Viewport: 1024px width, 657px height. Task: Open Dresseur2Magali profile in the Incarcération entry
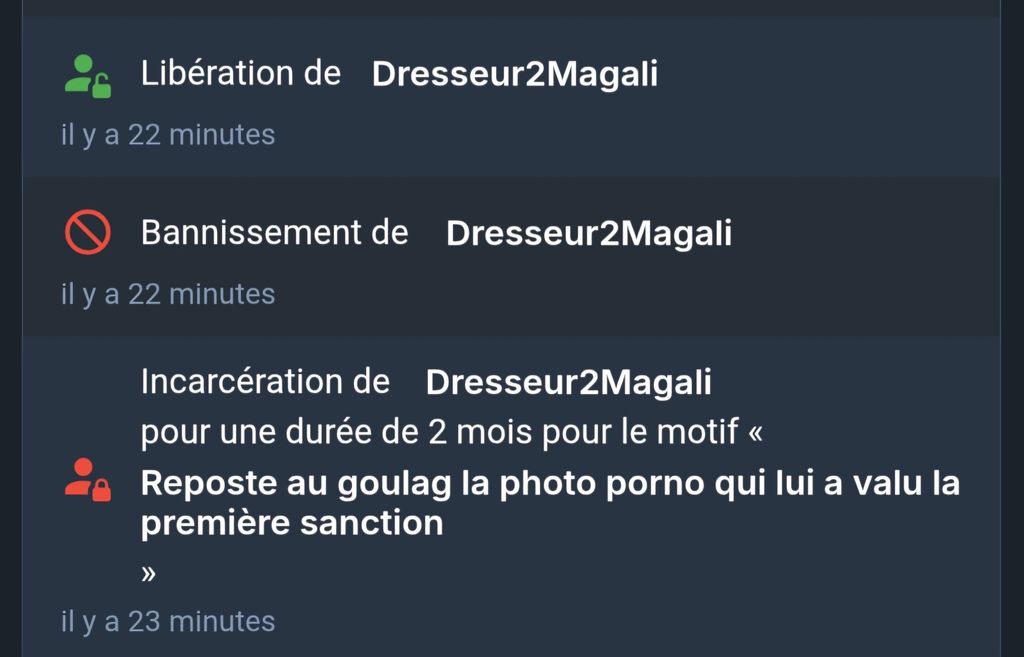tap(568, 382)
